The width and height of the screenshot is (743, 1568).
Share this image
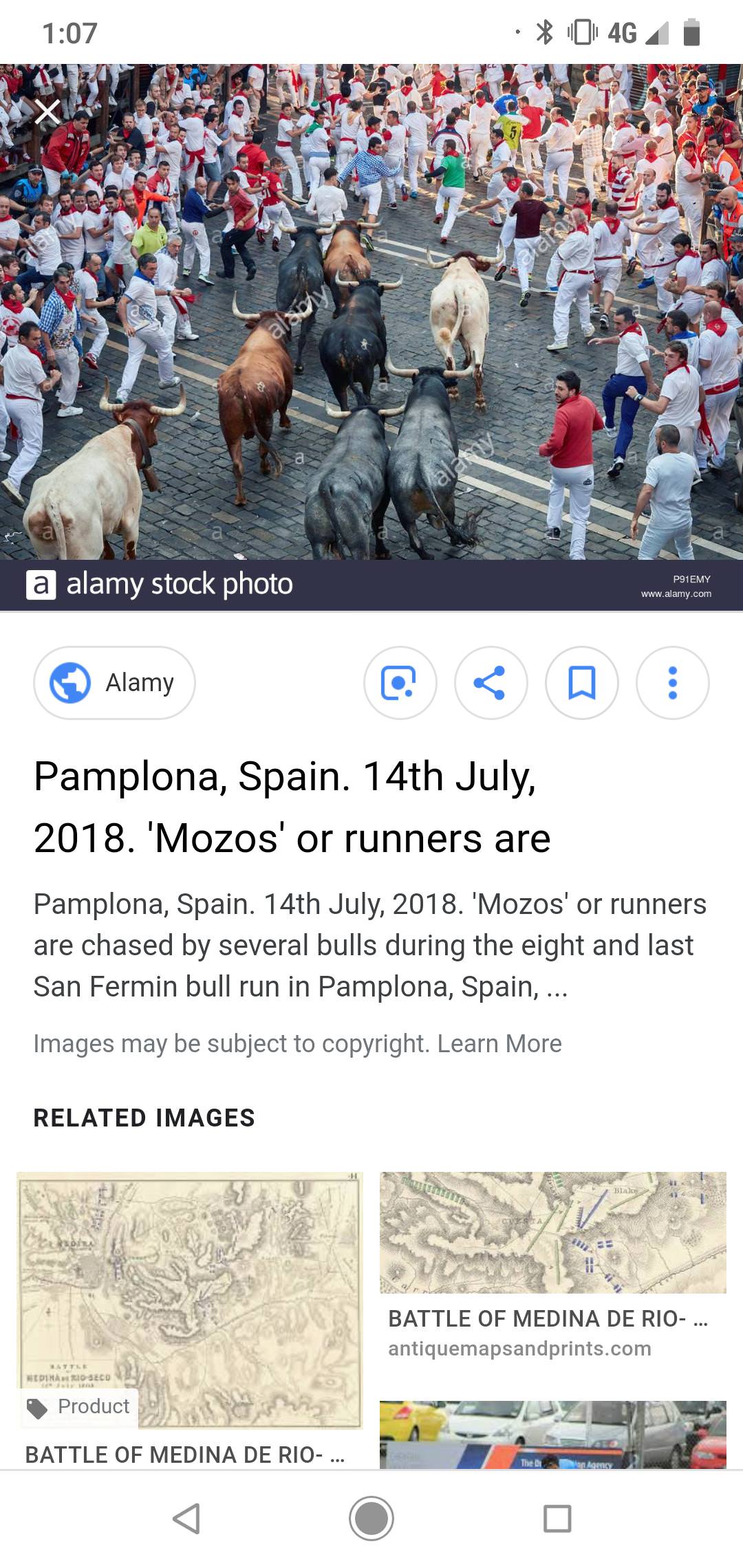pos(491,683)
